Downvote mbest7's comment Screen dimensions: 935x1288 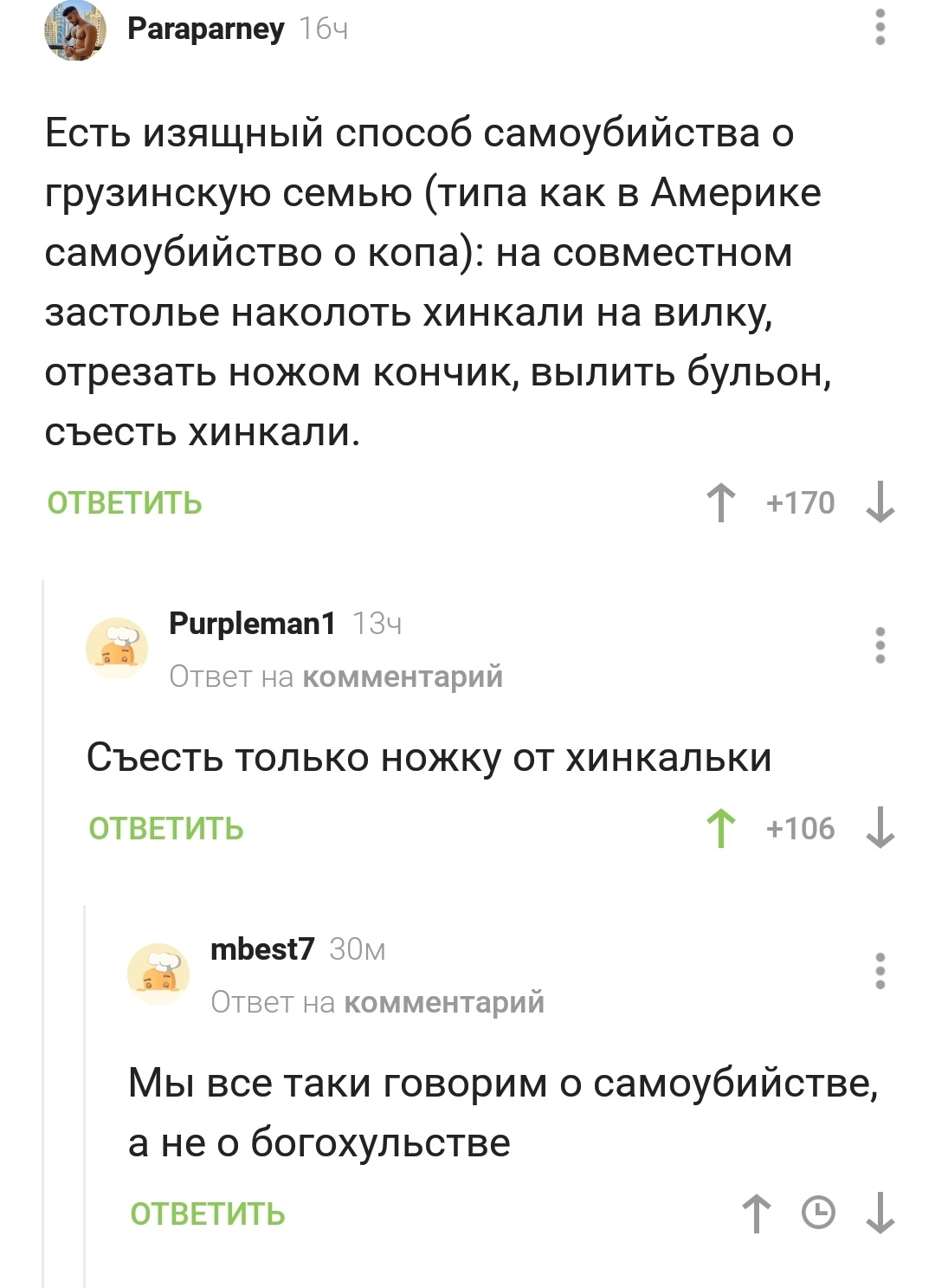click(x=880, y=1214)
